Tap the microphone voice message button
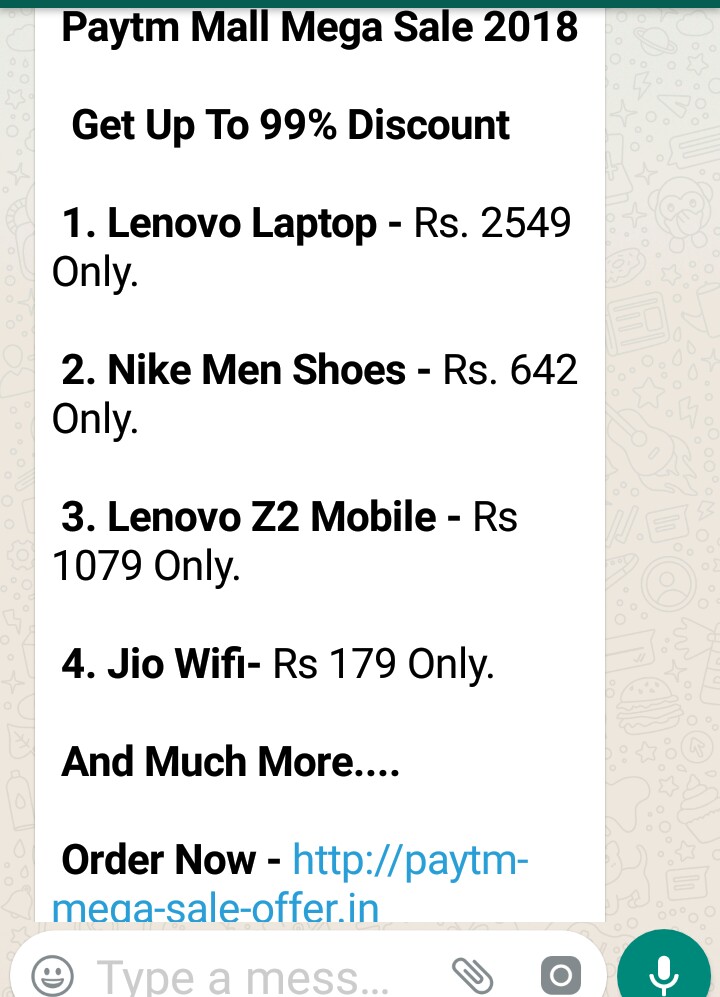This screenshot has width=720, height=997. point(664,972)
